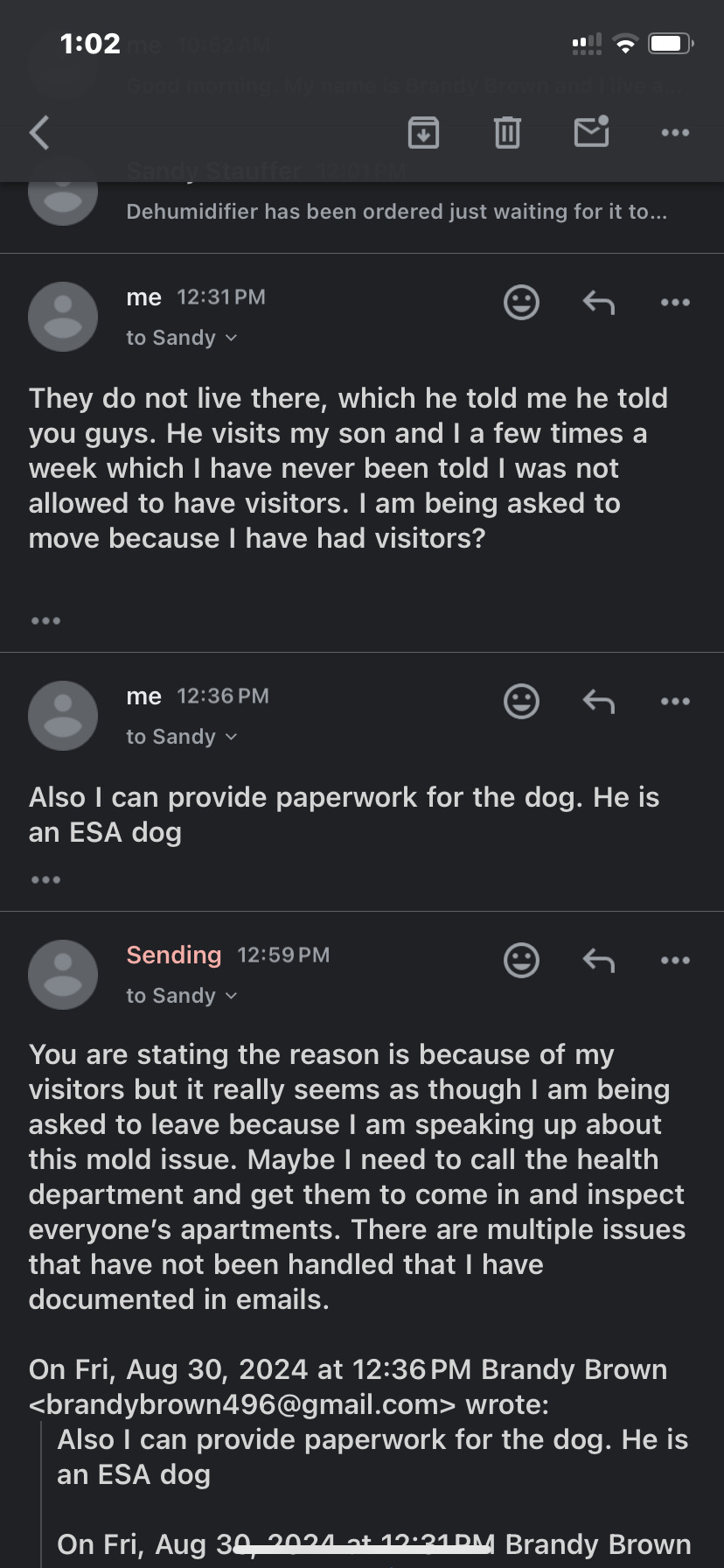Mark the conversation as unread
The image size is (724, 1568).
coord(592,132)
